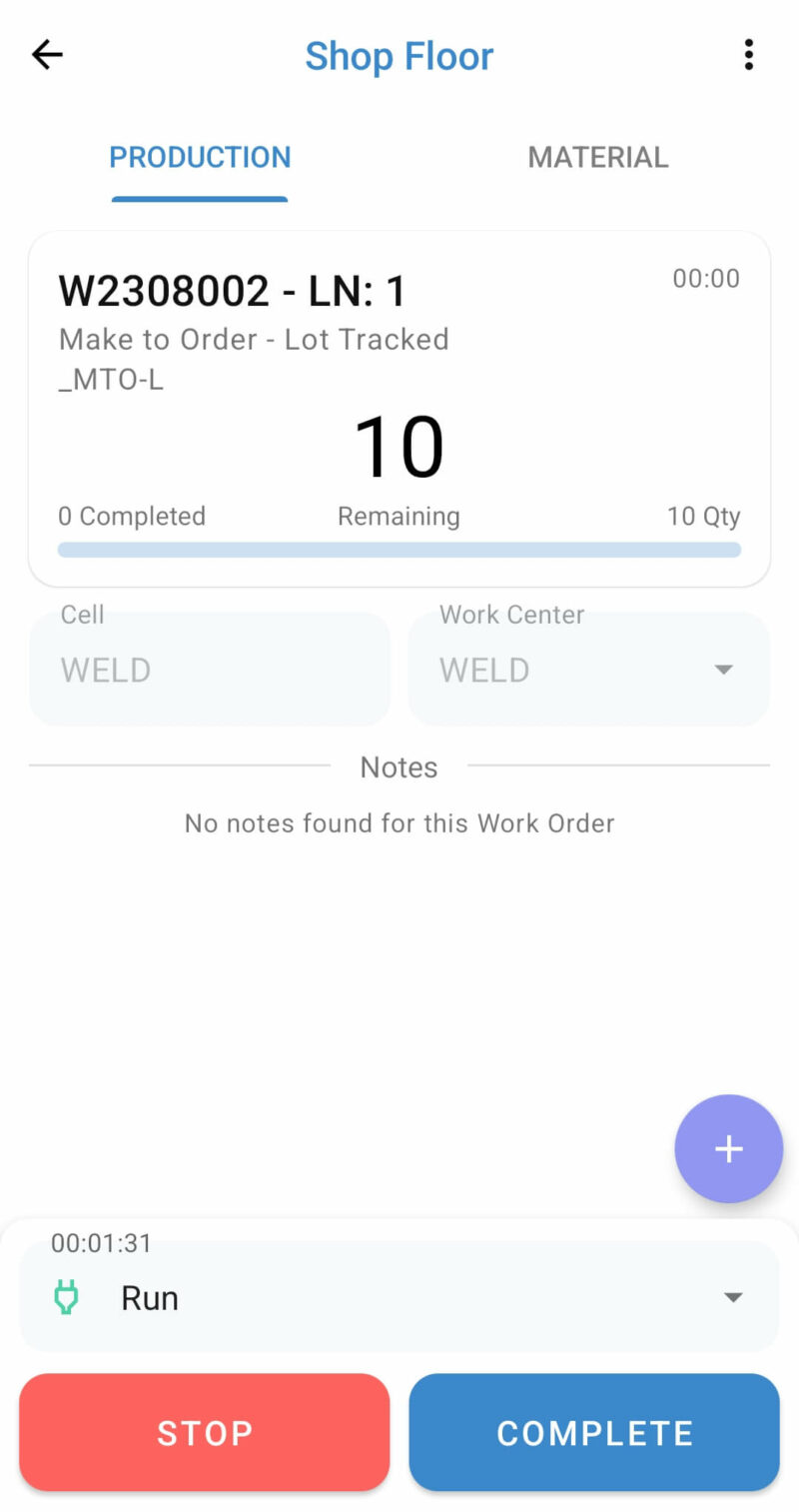799x1512 pixels.
Task: Mark the work order Complete
Action: tap(594, 1432)
